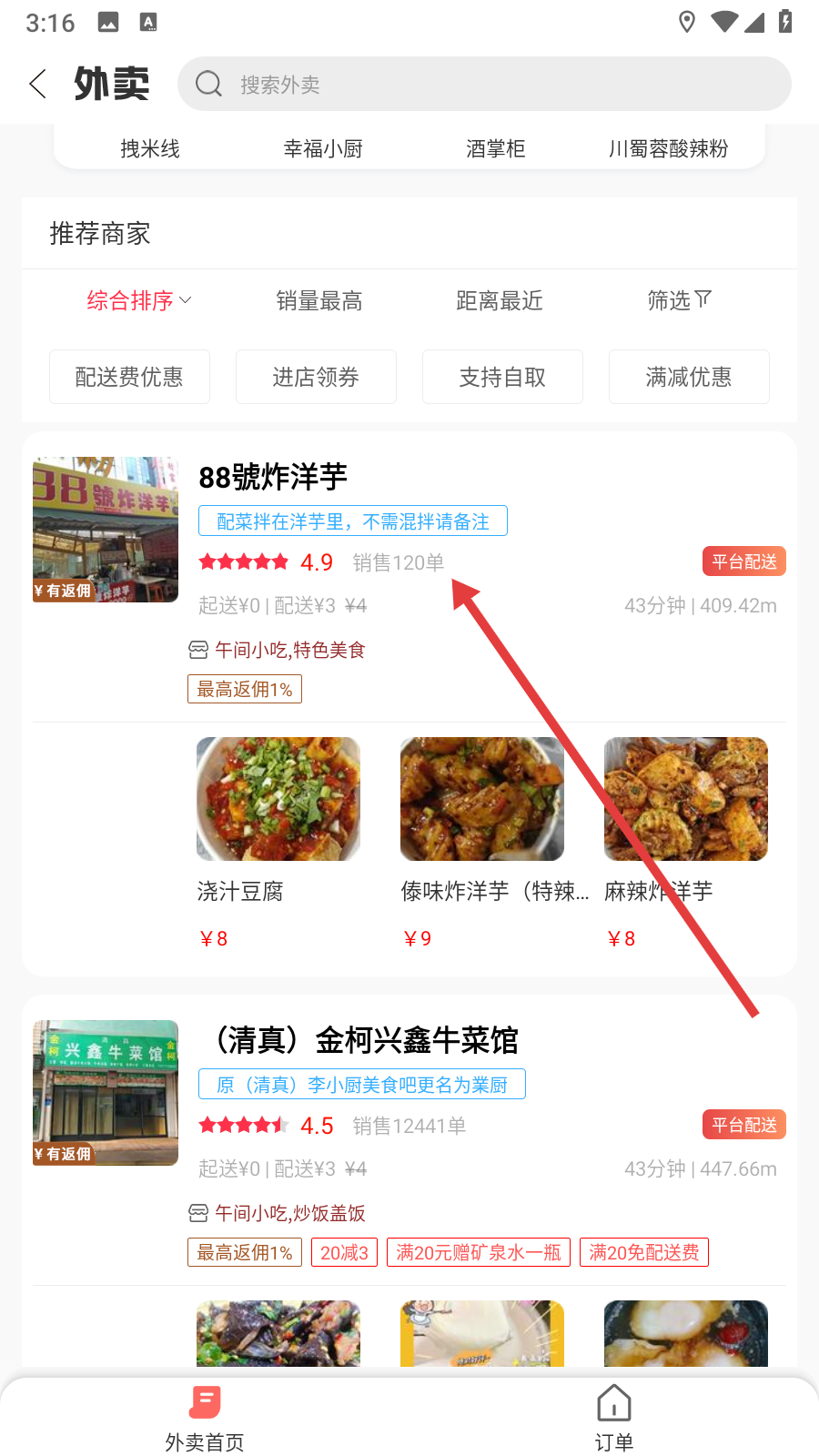Open the 幸福小厨 shortcut
This screenshot has height=1456, width=819.
tap(323, 148)
